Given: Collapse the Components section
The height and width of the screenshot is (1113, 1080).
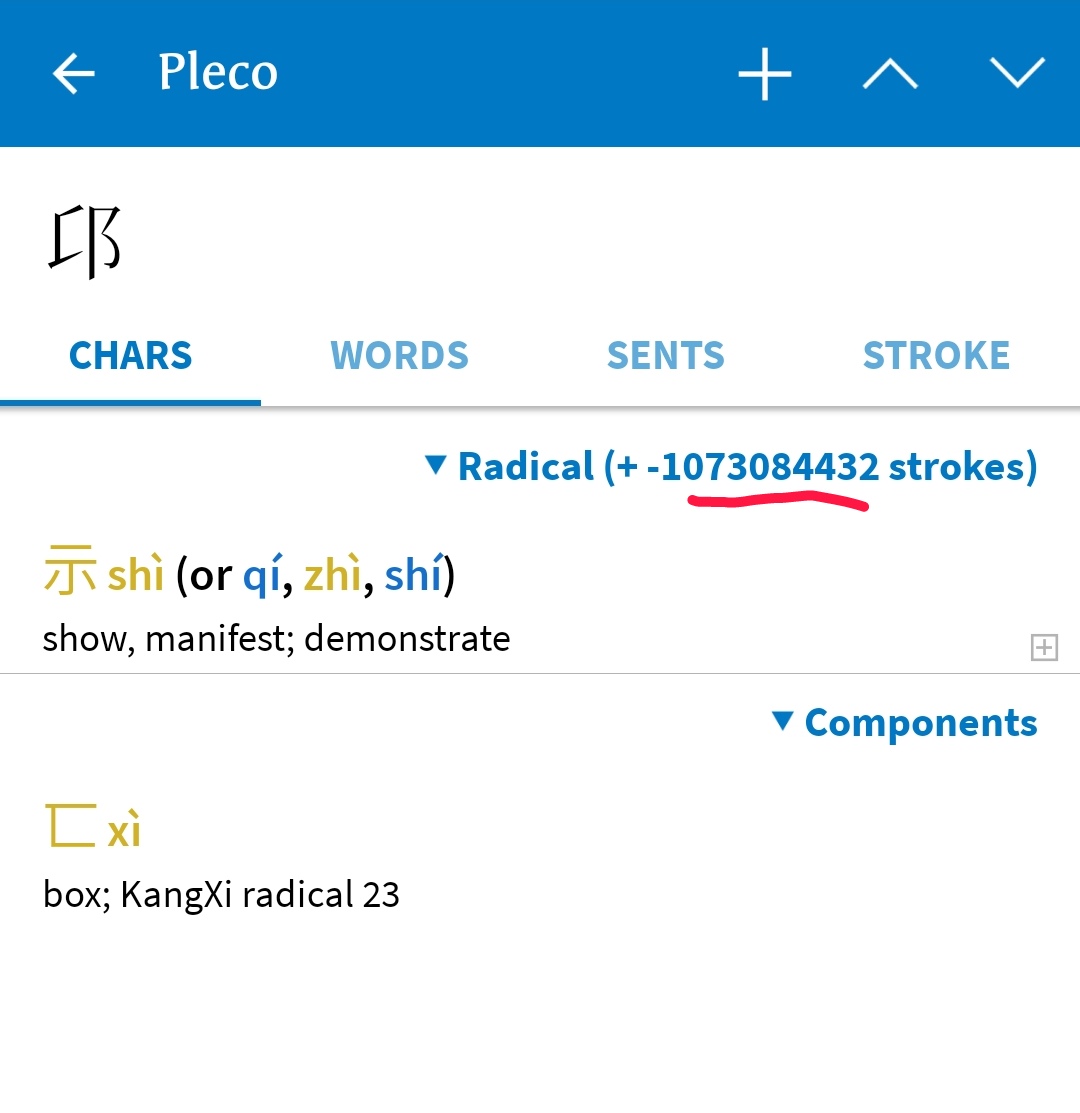Looking at the screenshot, I should coord(905,723).
